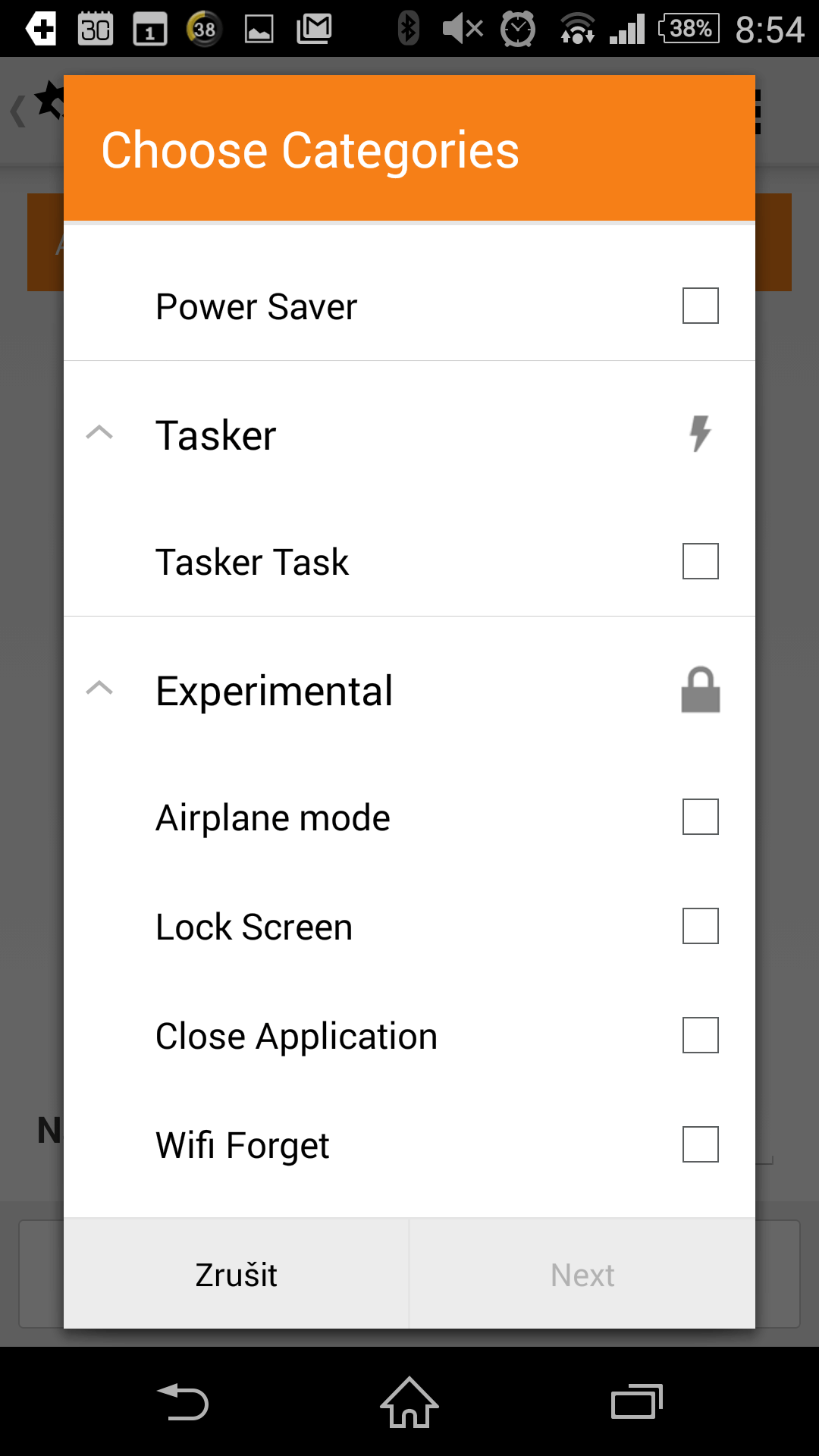This screenshot has width=819, height=1456.
Task: Select the Wifi Forget checkbox
Action: pyautogui.click(x=700, y=1144)
